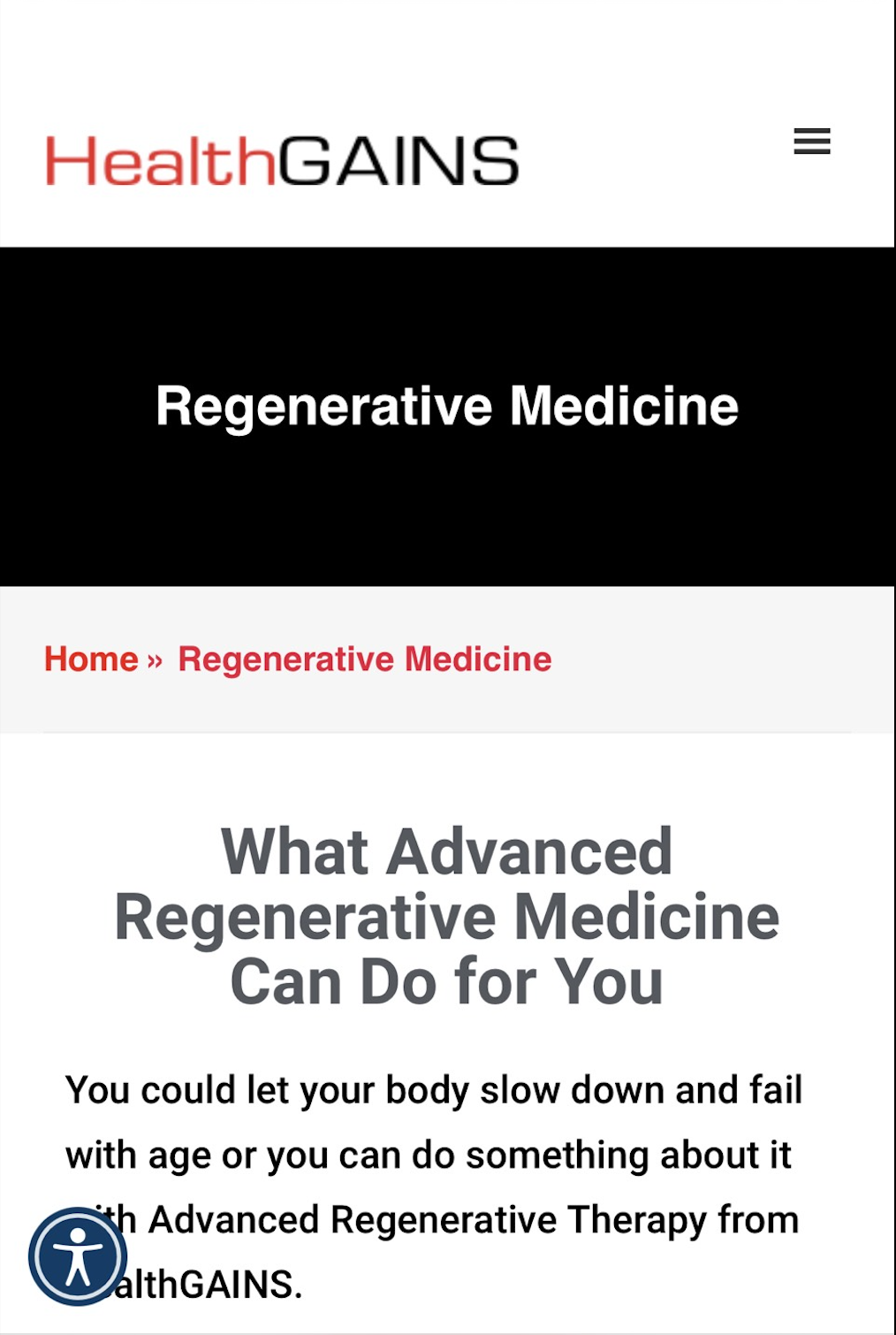Open the accessibility options widget

pos(78,1255)
